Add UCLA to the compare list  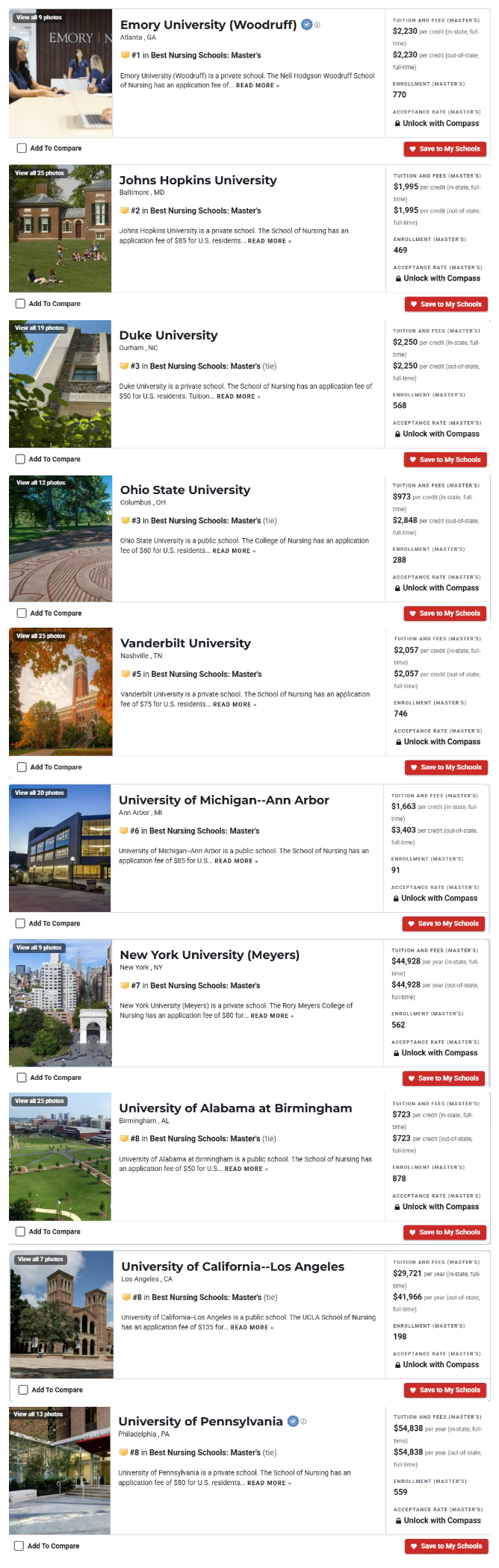23,1390
